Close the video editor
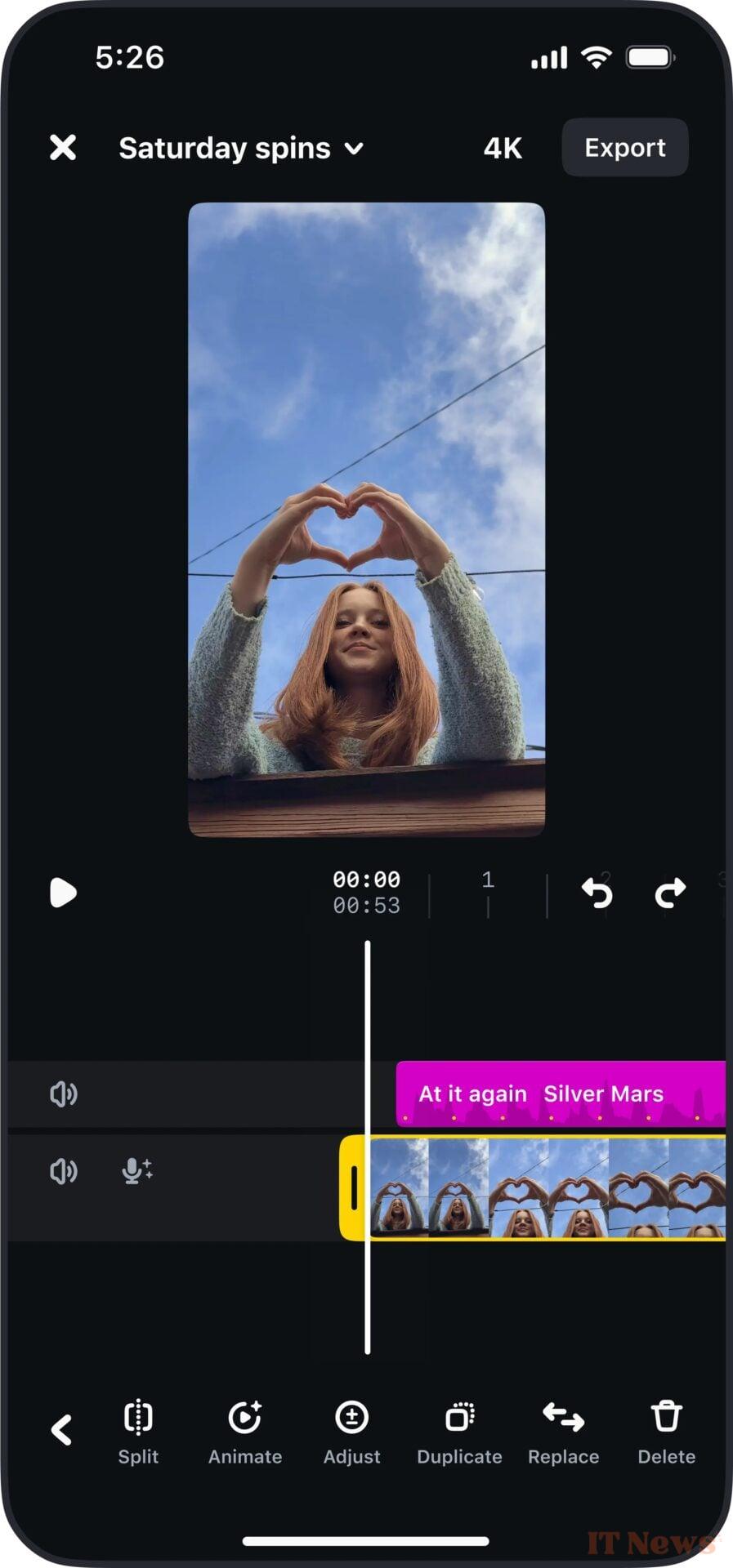 click(63, 148)
